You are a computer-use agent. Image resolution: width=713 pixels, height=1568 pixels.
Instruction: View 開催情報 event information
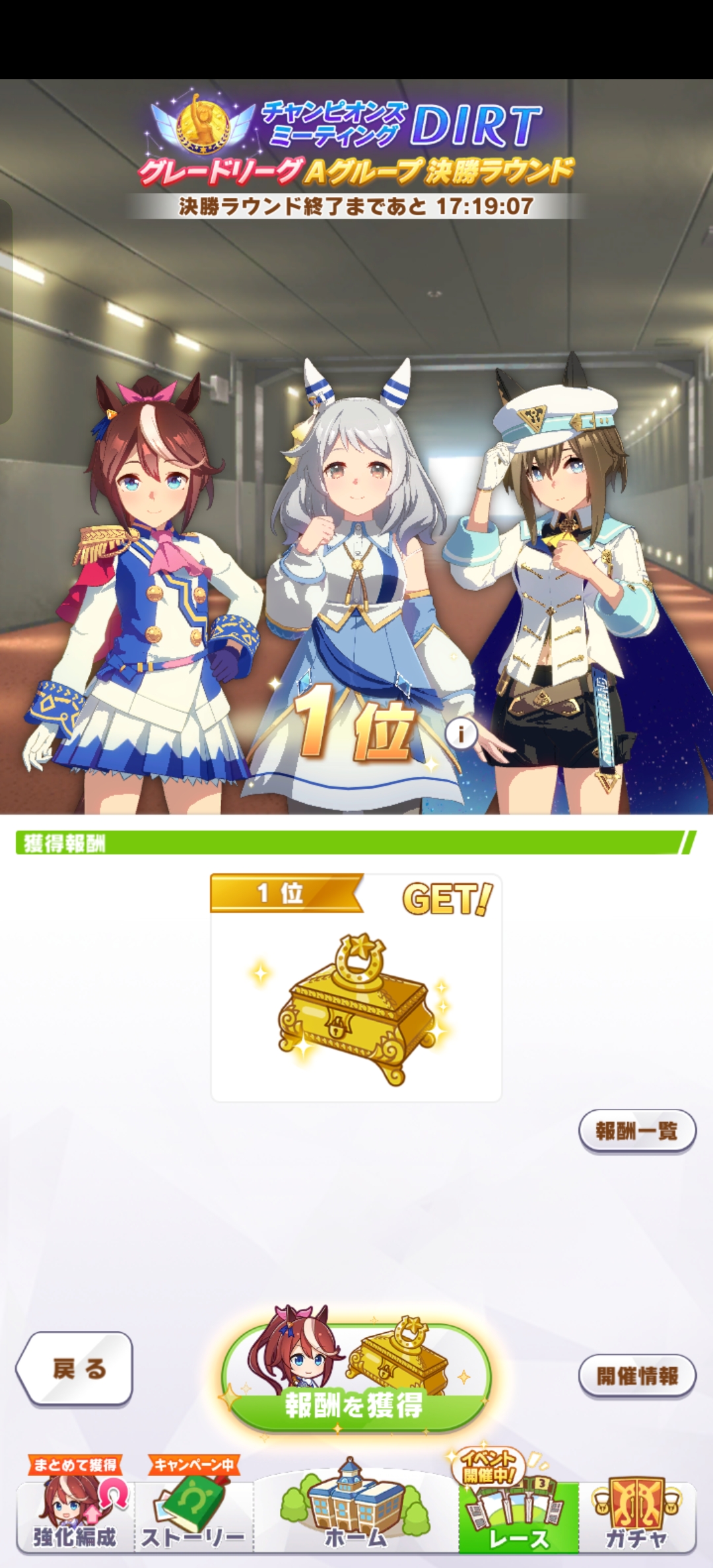click(637, 1376)
